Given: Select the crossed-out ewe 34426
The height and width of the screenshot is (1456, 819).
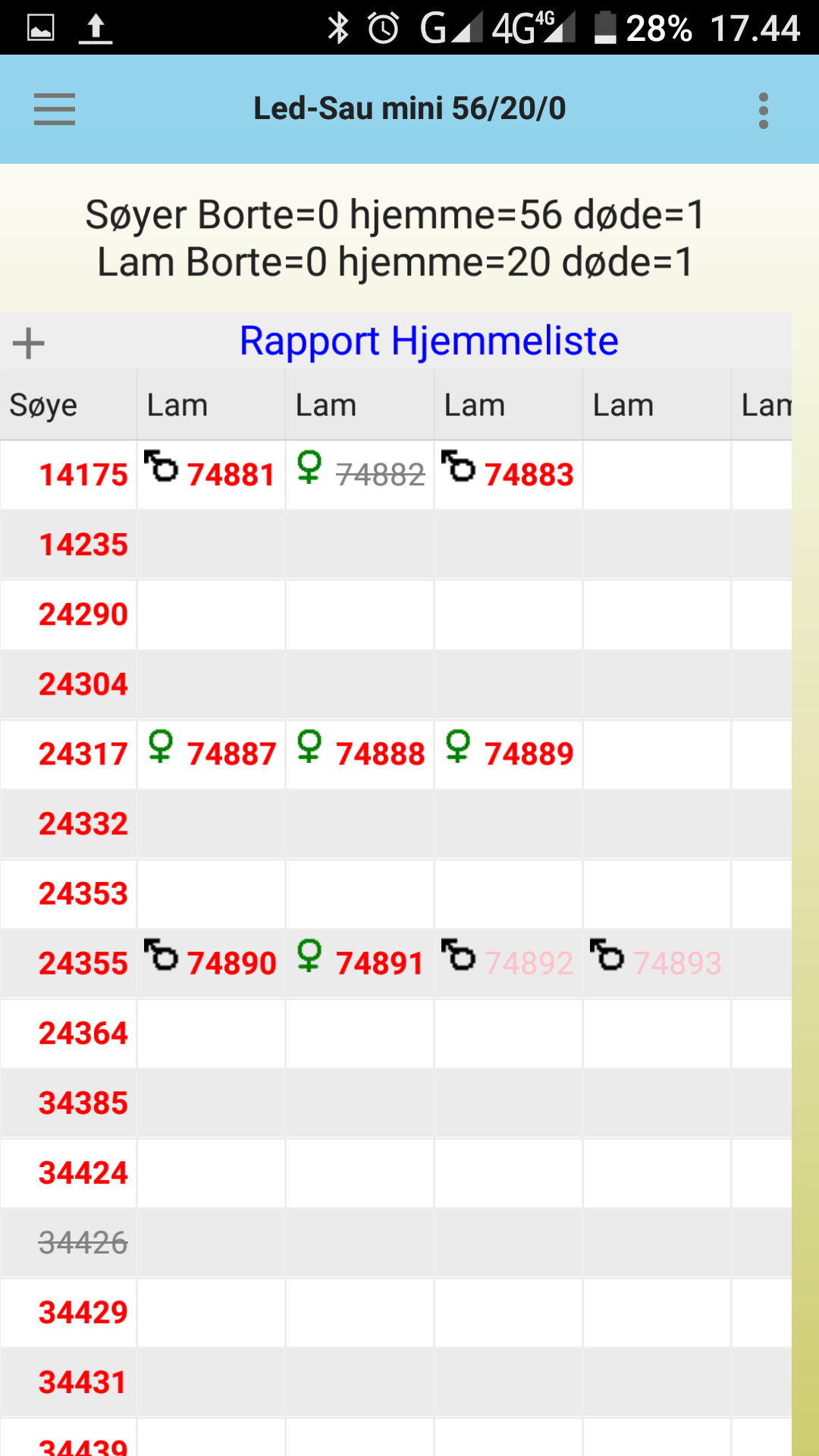Looking at the screenshot, I should [83, 1243].
